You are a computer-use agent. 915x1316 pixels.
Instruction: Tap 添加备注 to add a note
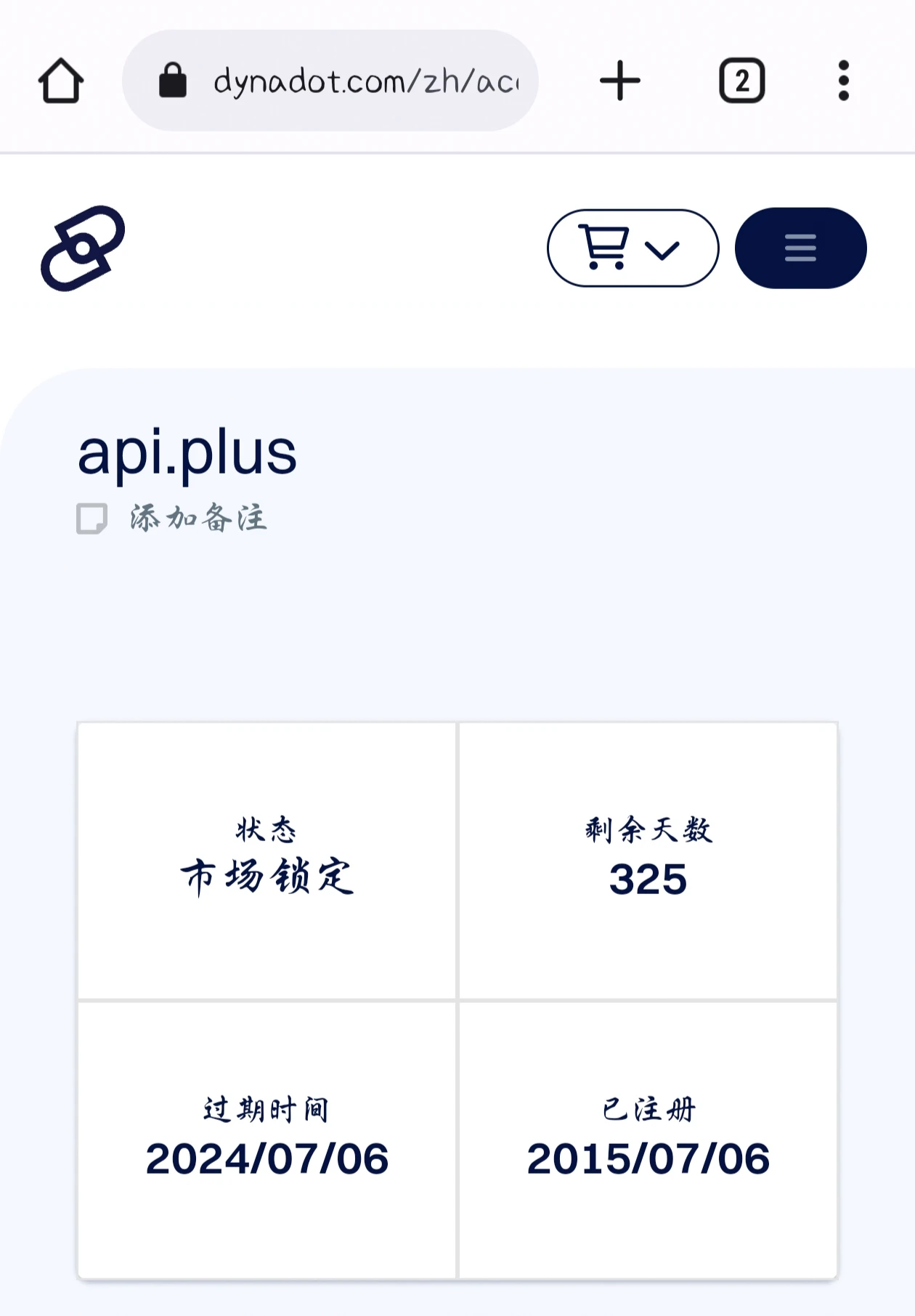[198, 519]
